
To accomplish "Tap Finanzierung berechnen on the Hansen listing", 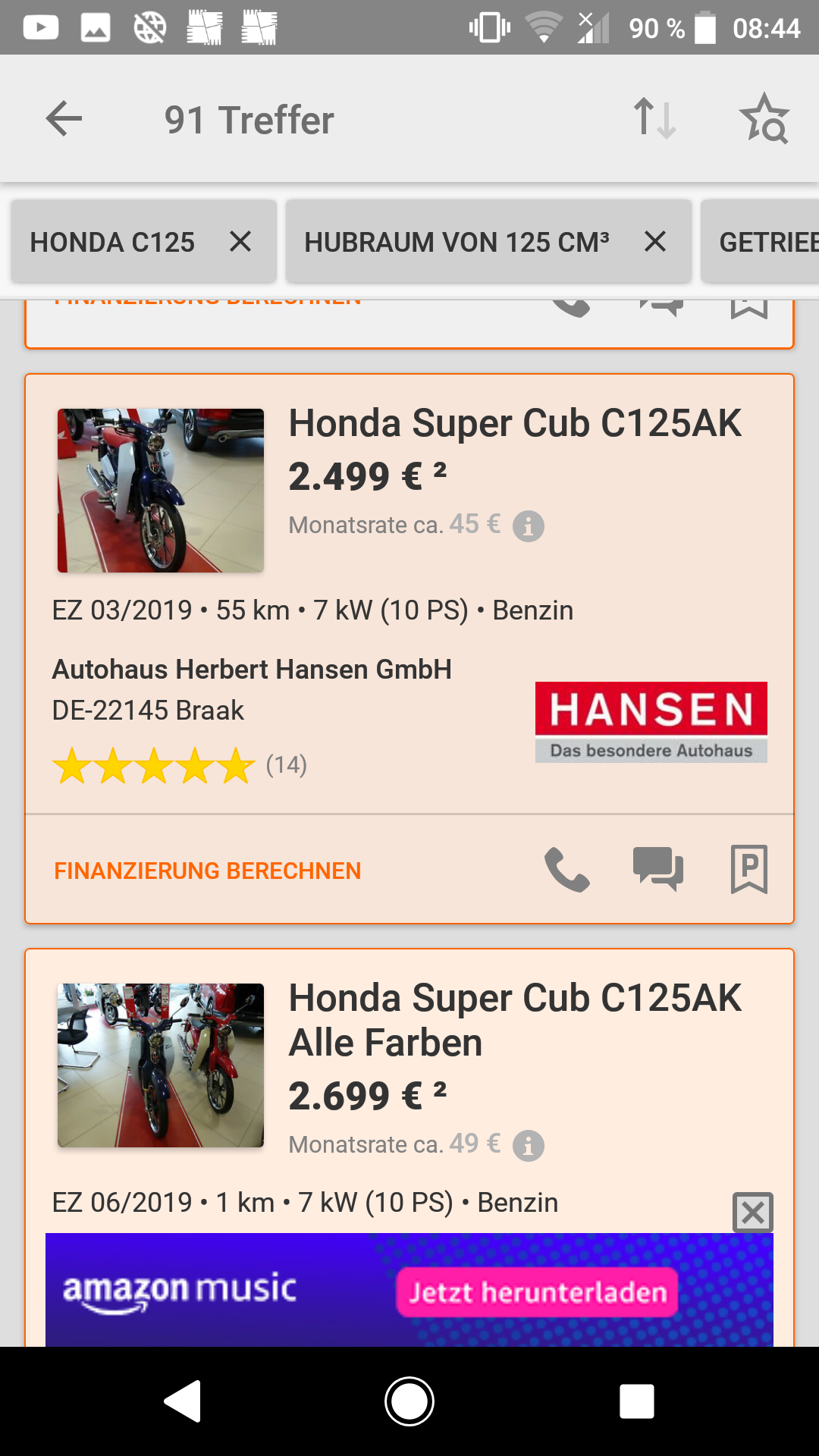I will 207,871.
